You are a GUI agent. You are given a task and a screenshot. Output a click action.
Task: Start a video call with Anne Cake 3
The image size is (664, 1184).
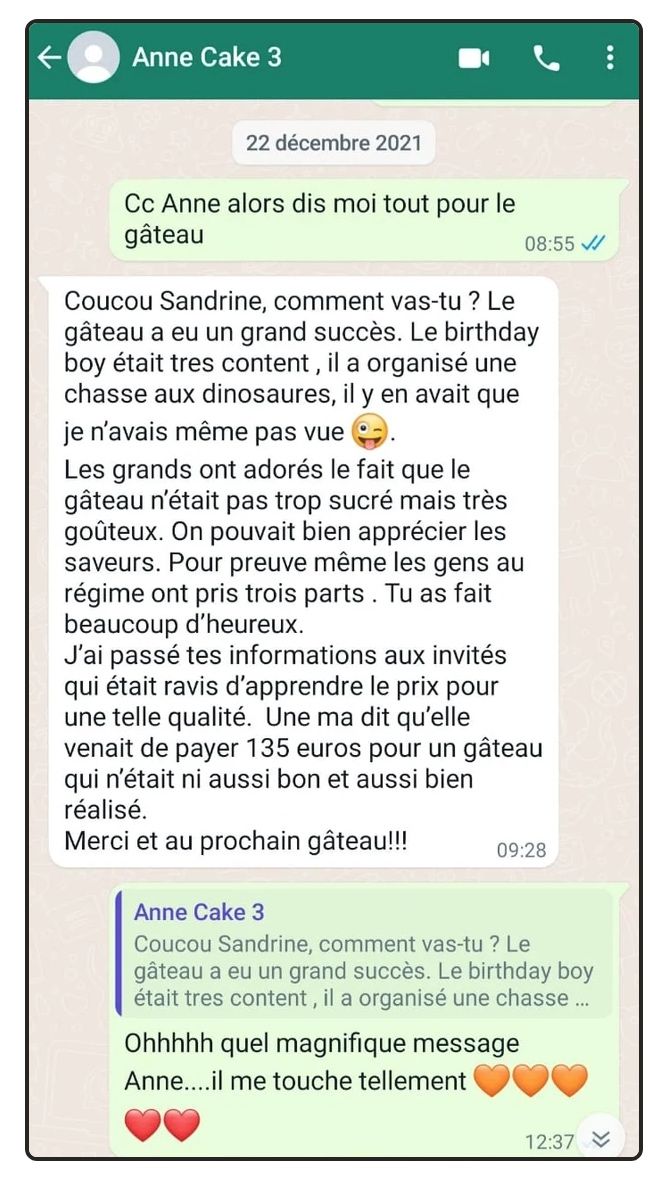[474, 59]
